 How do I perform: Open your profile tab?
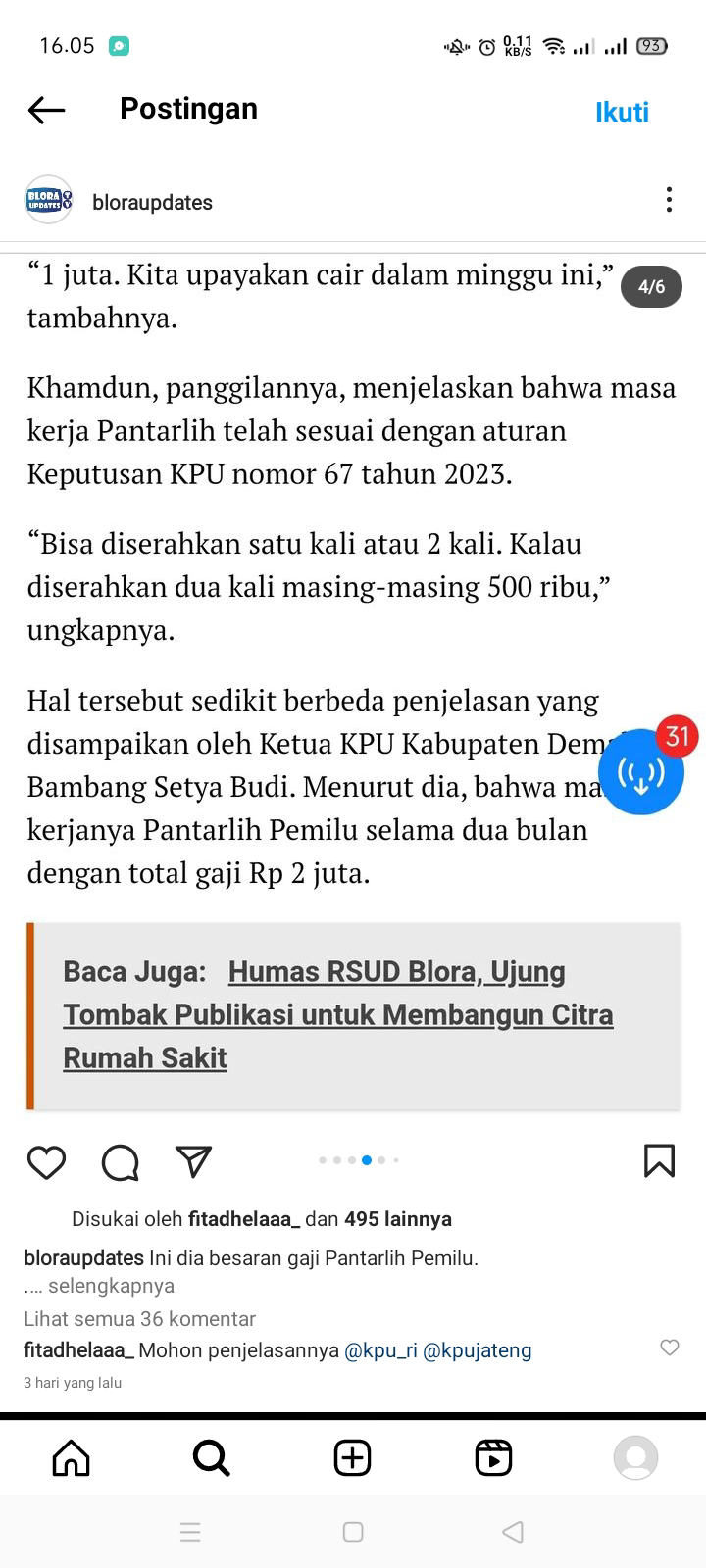634,1458
